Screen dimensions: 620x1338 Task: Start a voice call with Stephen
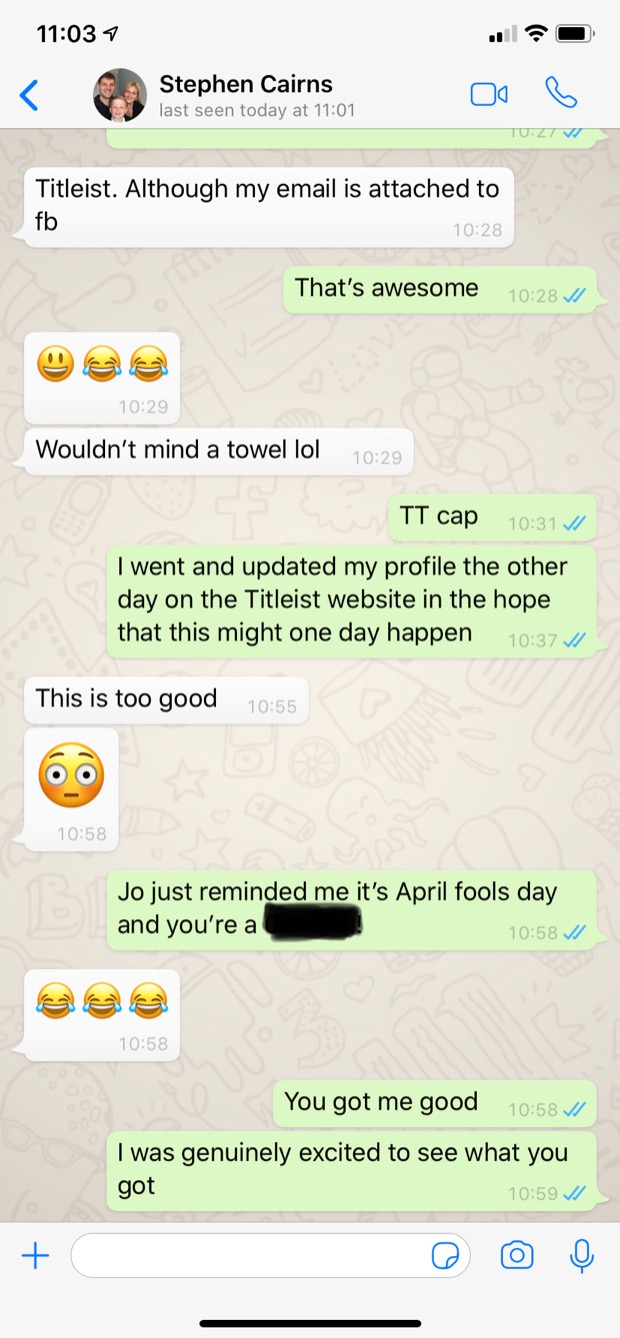561,93
